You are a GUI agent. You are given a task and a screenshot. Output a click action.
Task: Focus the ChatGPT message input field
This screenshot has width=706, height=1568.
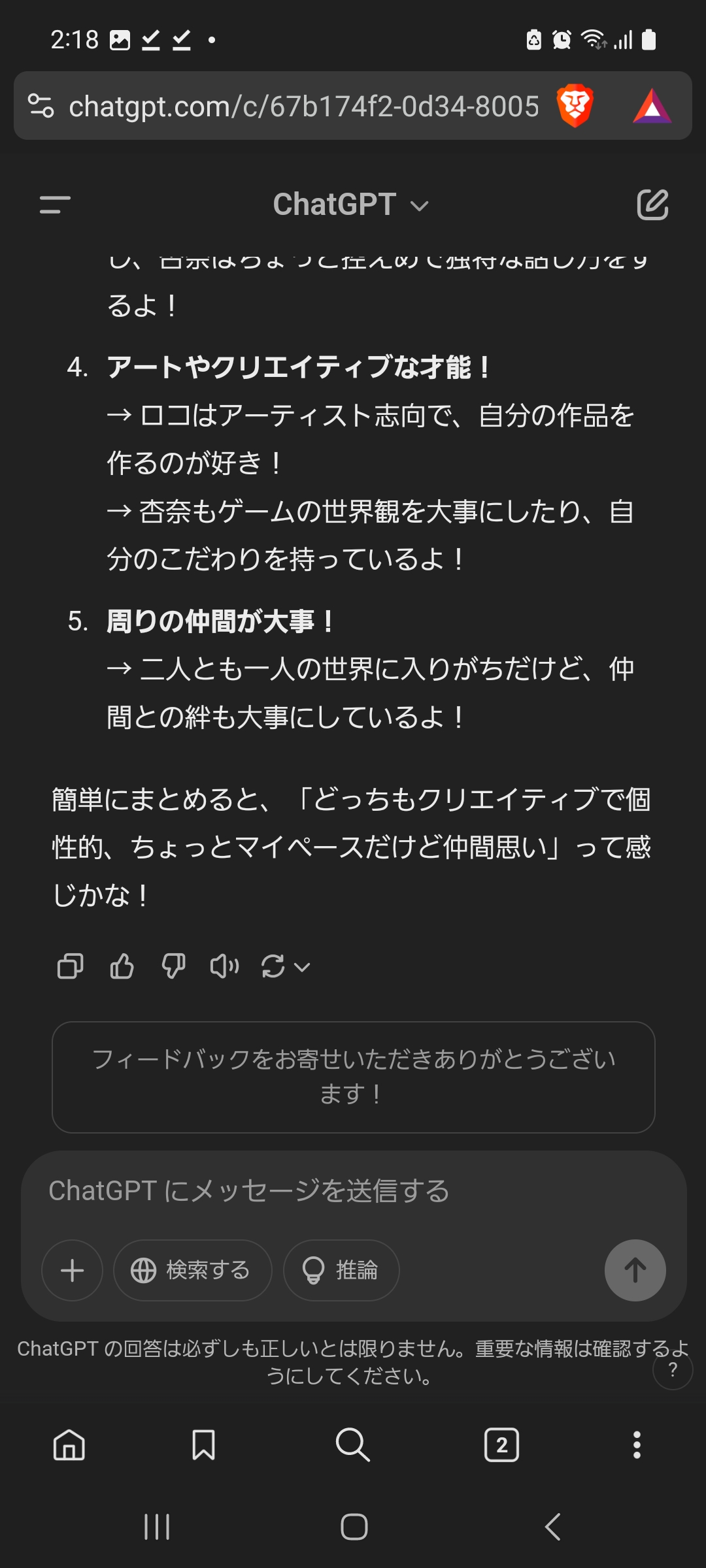pos(353,1190)
